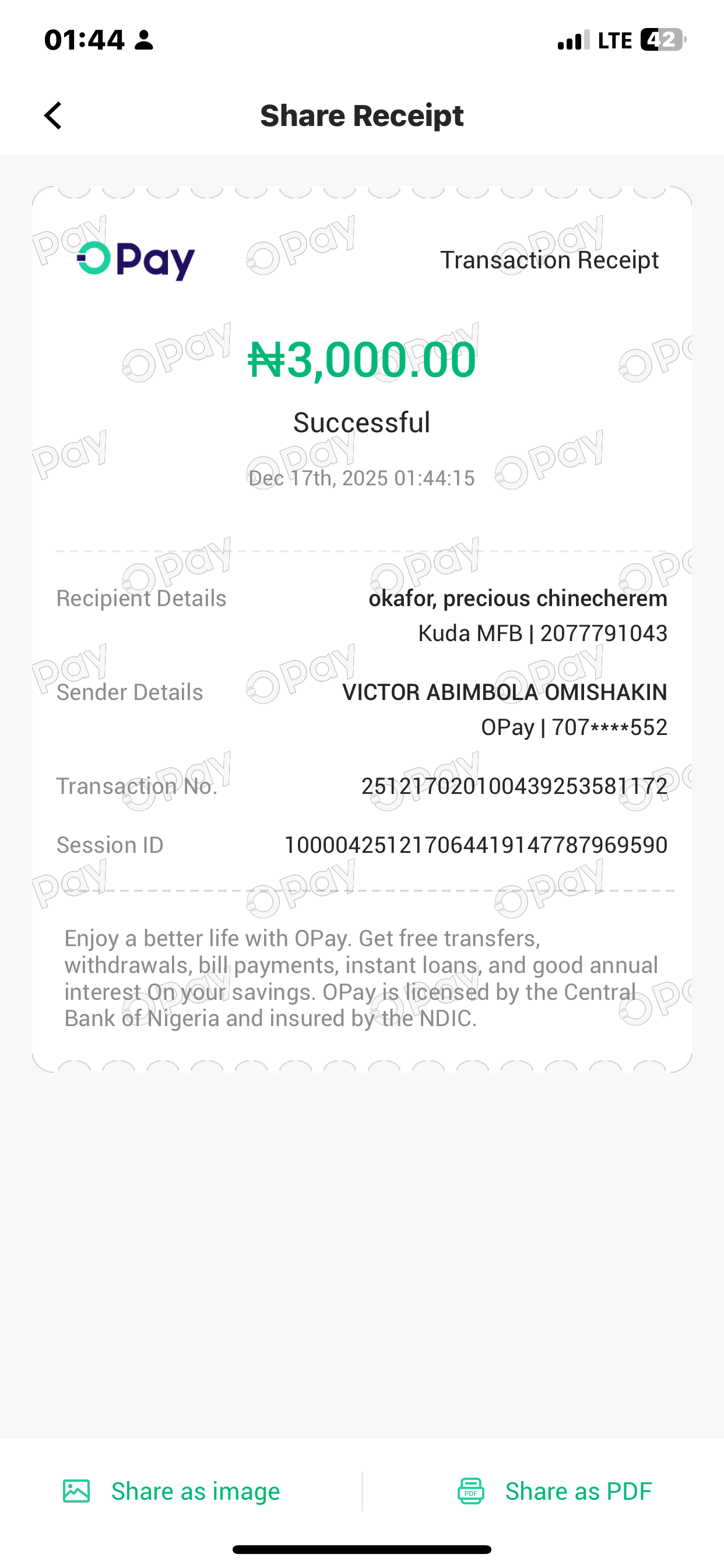Viewport: 724px width, 1568px height.
Task: Share the receipt as PDF
Action: [554, 1492]
